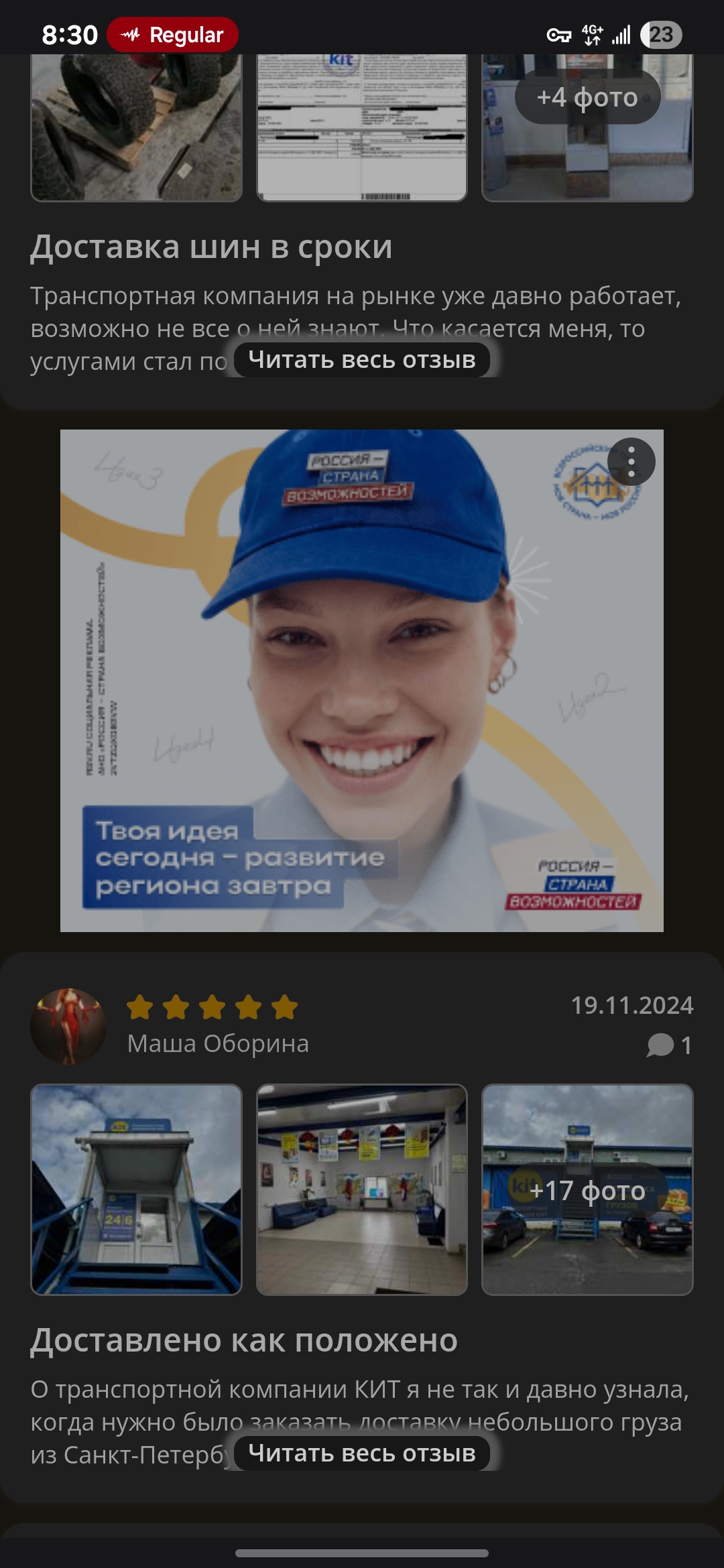Viewport: 724px width, 1568px height.
Task: Open the tire photo in the first review
Action: coord(136,127)
